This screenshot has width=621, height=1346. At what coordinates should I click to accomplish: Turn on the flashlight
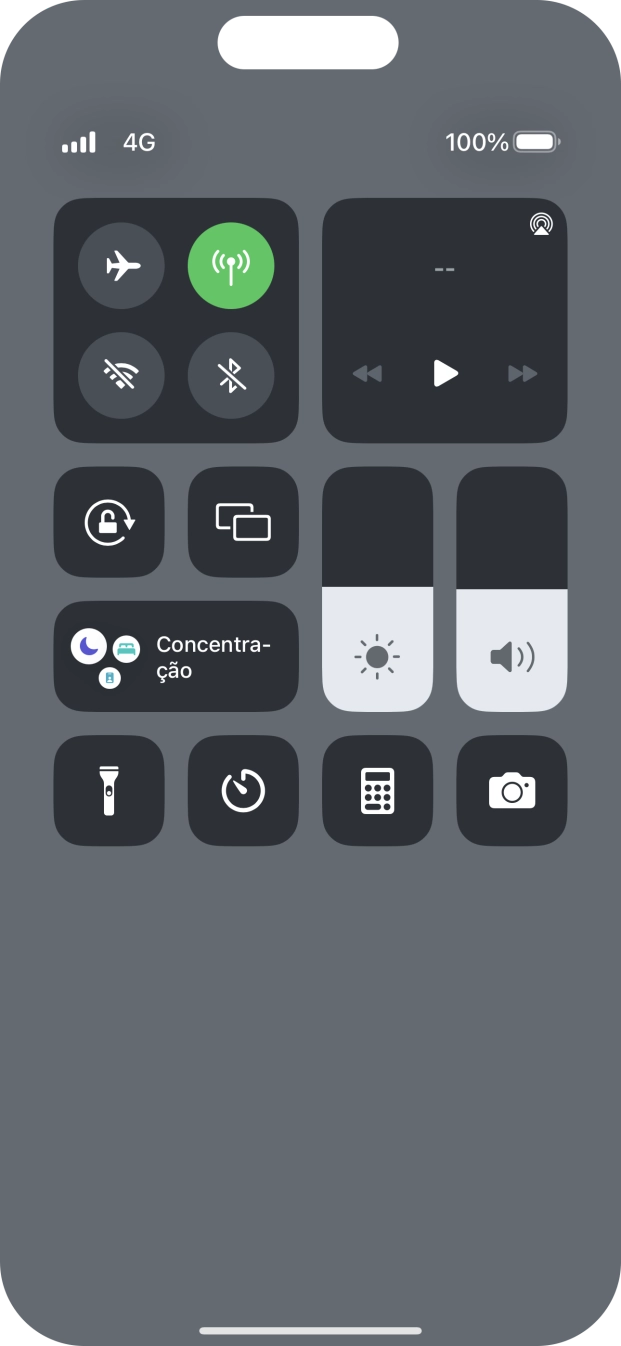[x=109, y=791]
